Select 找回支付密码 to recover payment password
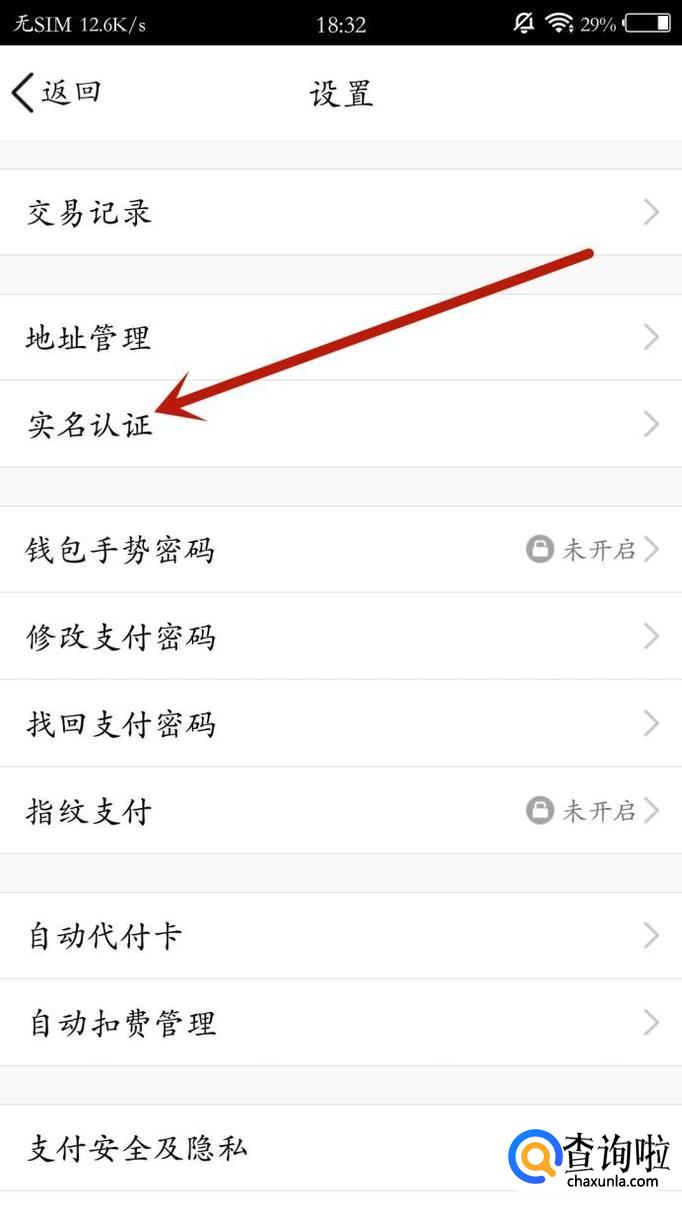 (340, 723)
